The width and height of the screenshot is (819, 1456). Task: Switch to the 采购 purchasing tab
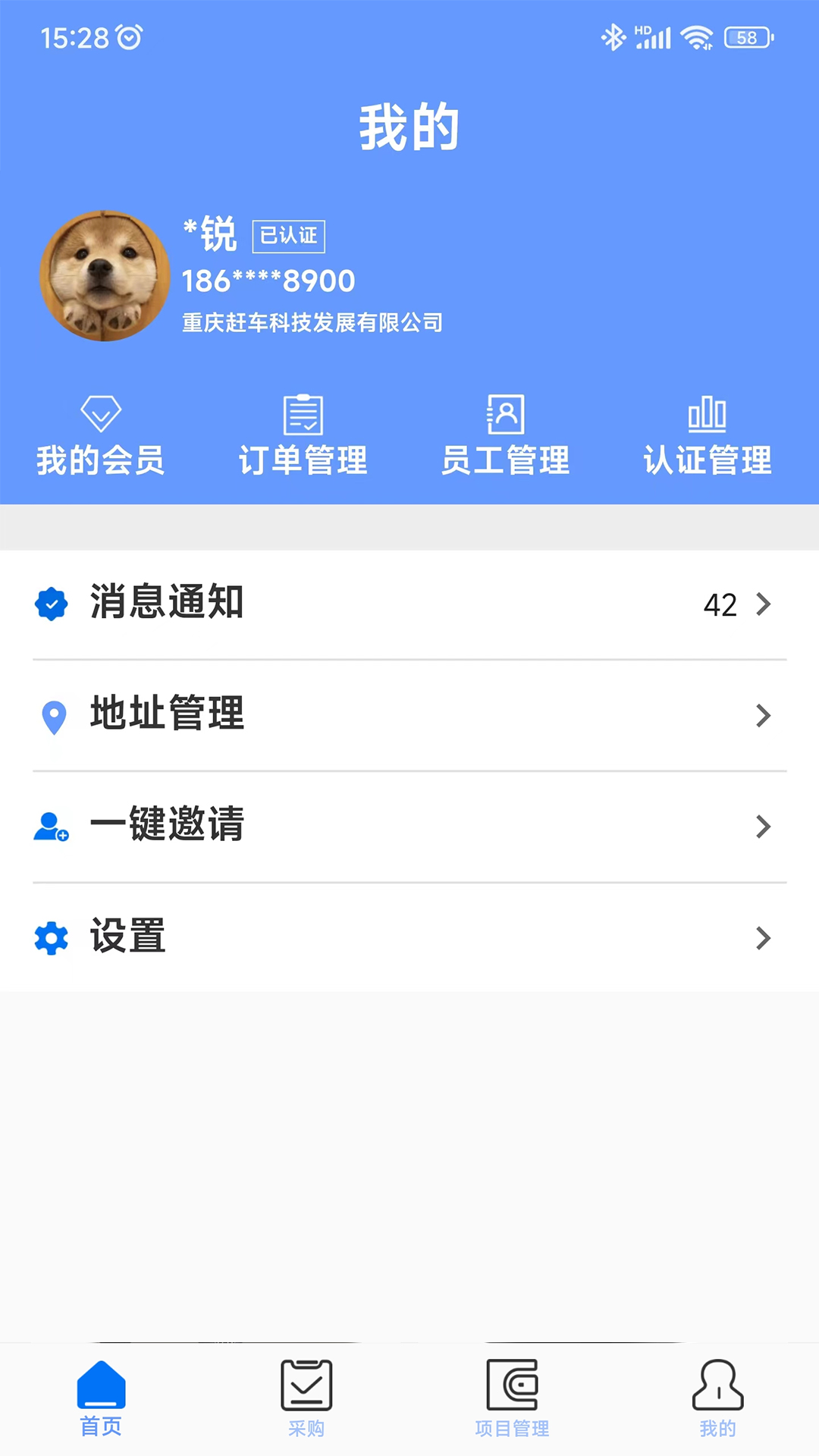tap(306, 1398)
